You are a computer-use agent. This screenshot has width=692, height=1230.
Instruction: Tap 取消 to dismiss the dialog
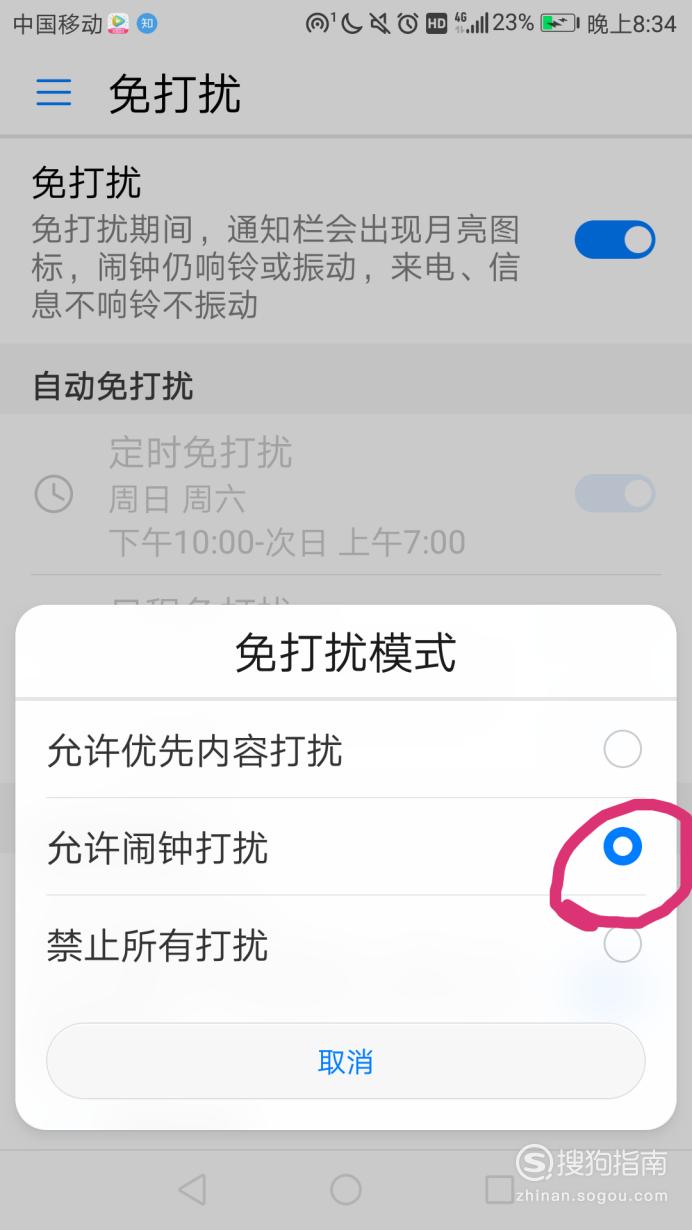pyautogui.click(x=345, y=1061)
